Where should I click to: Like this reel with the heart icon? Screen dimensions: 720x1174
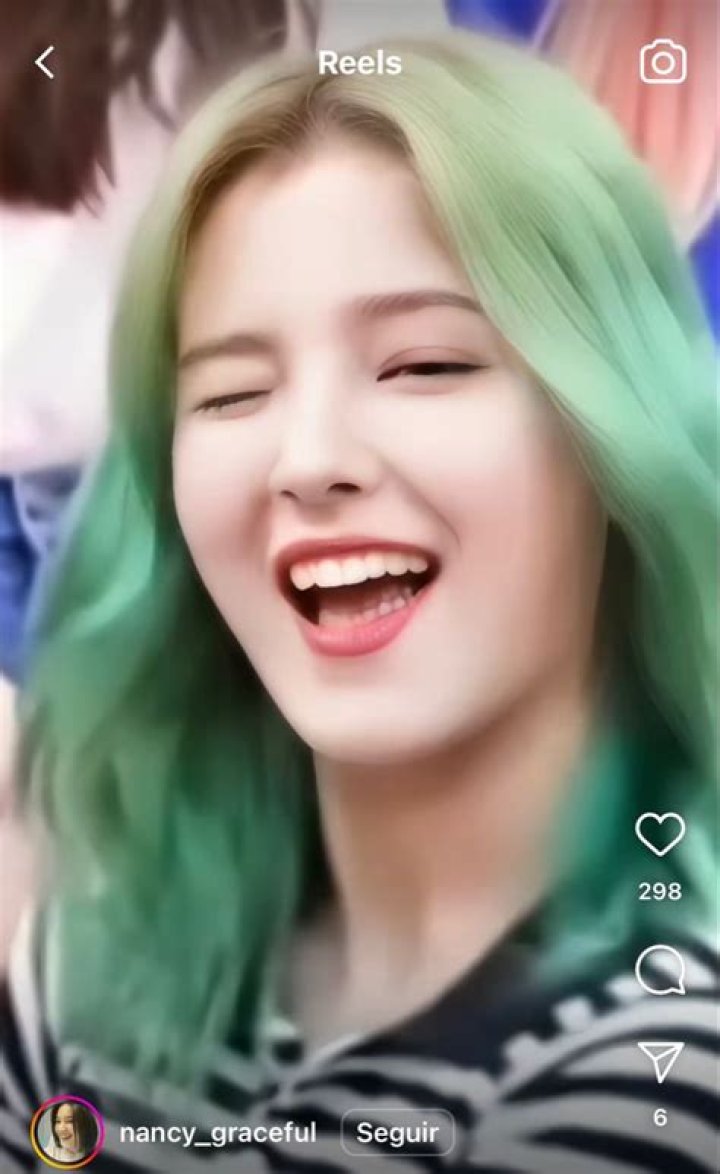(660, 834)
